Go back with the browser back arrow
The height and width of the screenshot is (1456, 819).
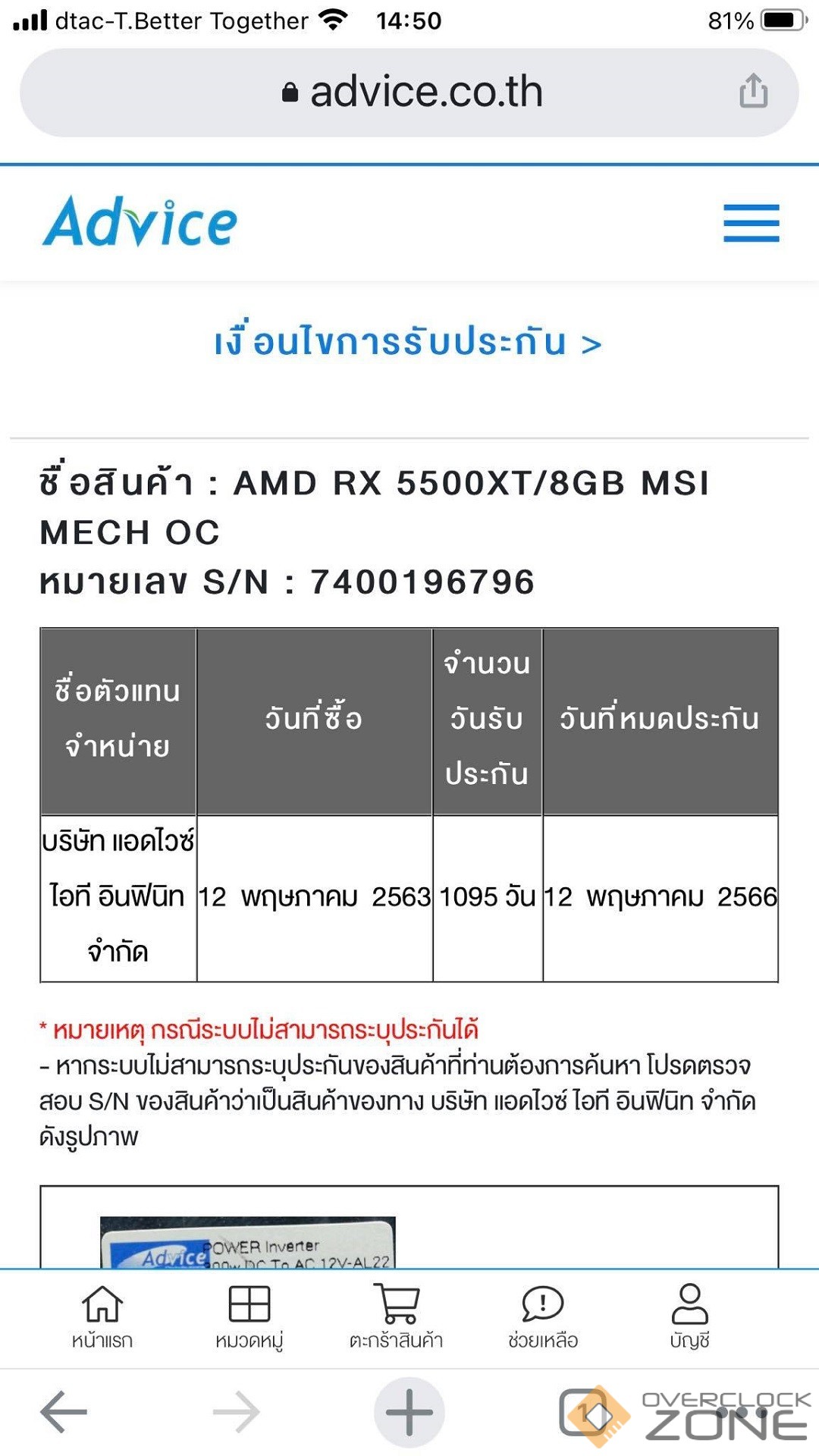(x=64, y=1412)
